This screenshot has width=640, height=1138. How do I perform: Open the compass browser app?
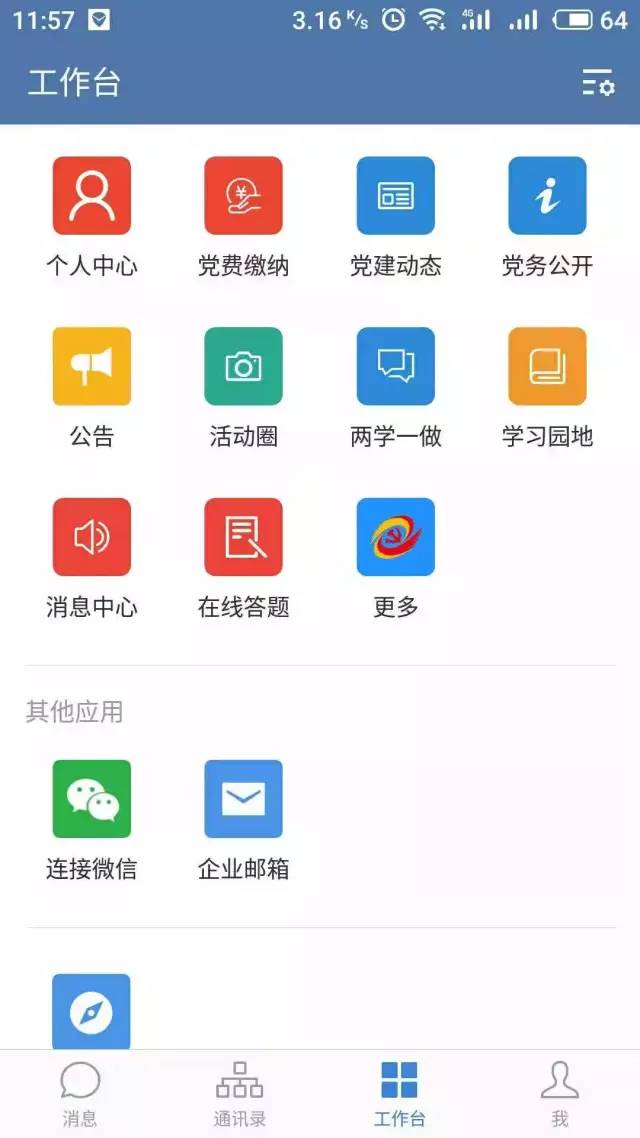(91, 1012)
